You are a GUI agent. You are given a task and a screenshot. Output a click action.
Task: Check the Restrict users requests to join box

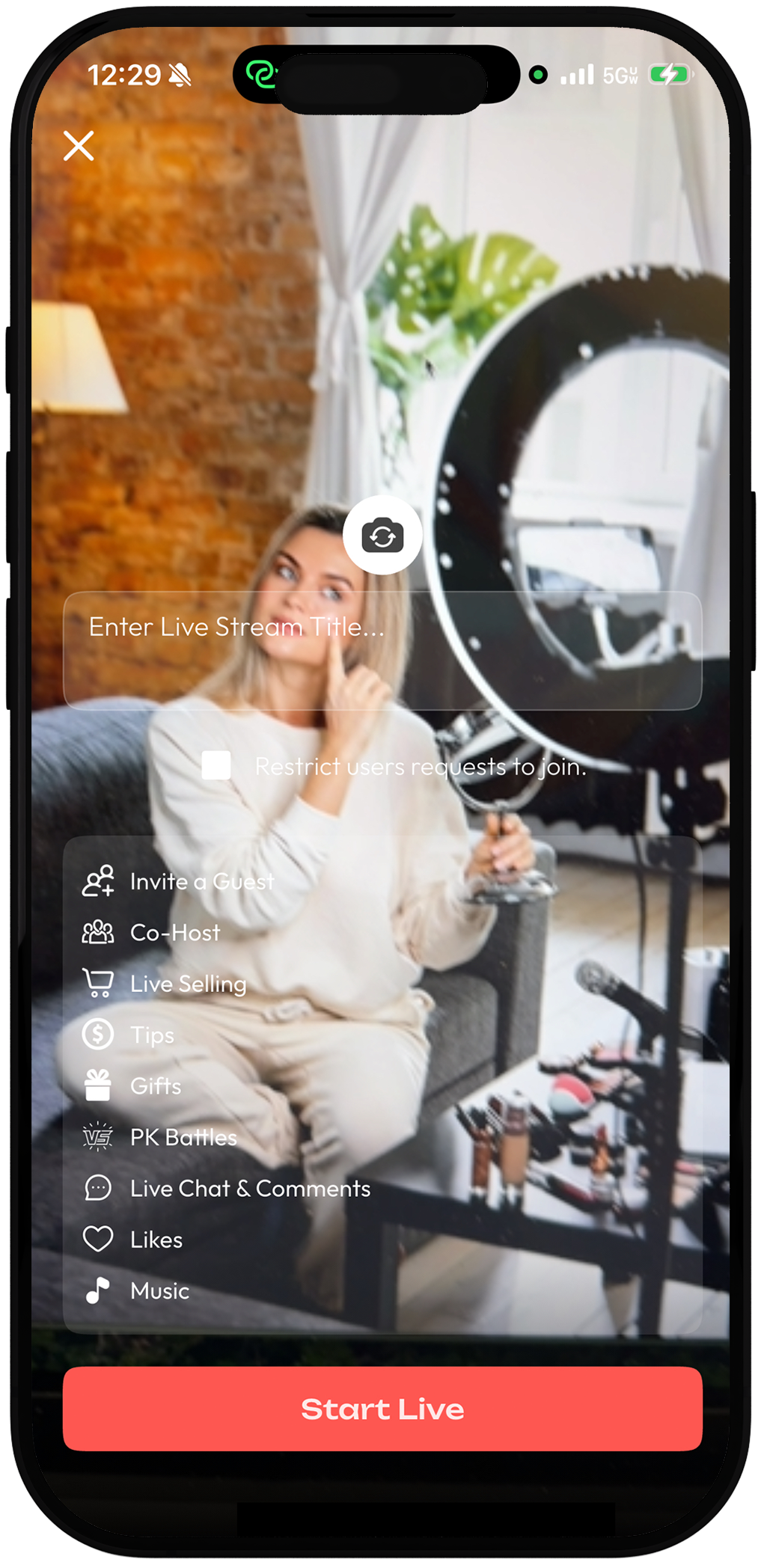click(x=216, y=765)
